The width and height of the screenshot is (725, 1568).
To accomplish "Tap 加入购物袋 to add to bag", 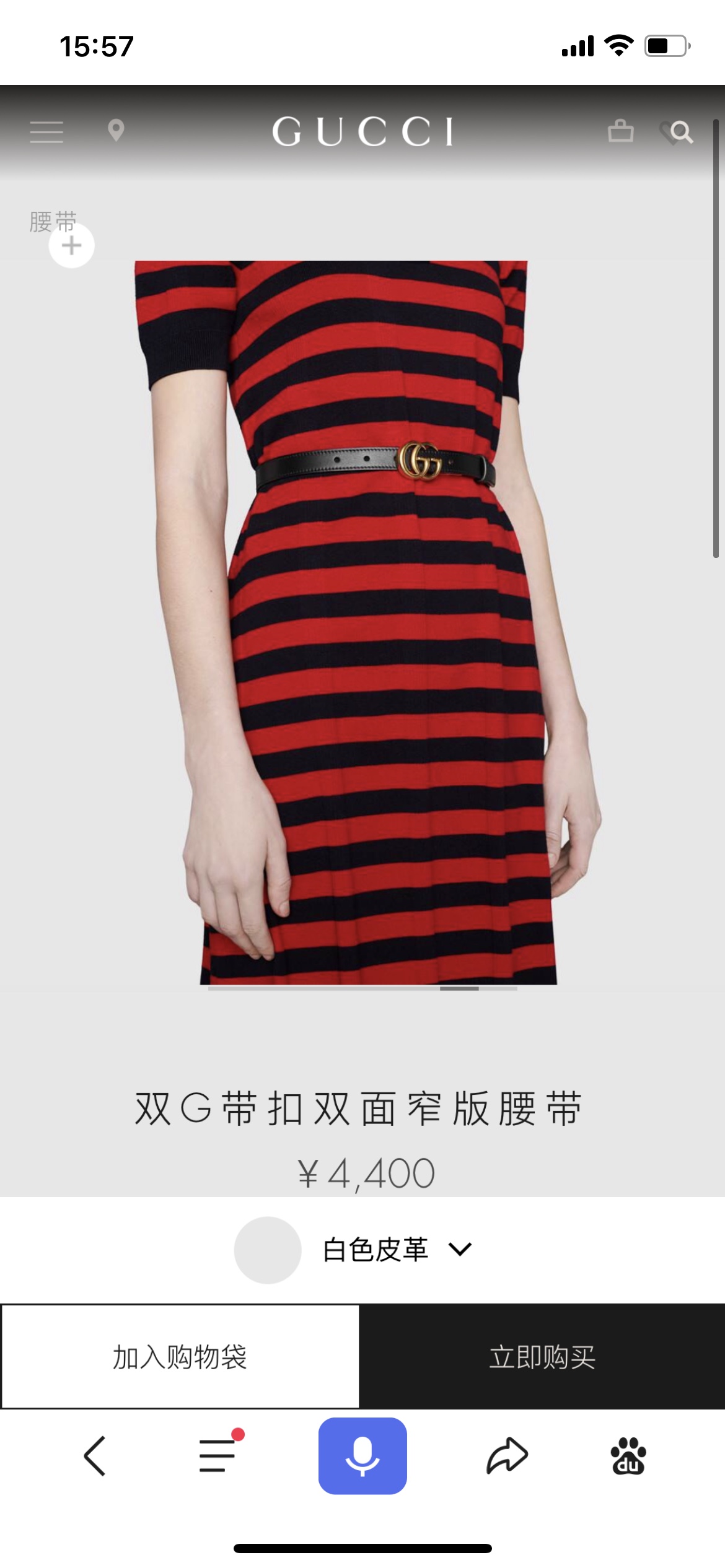I will 180,1357.
